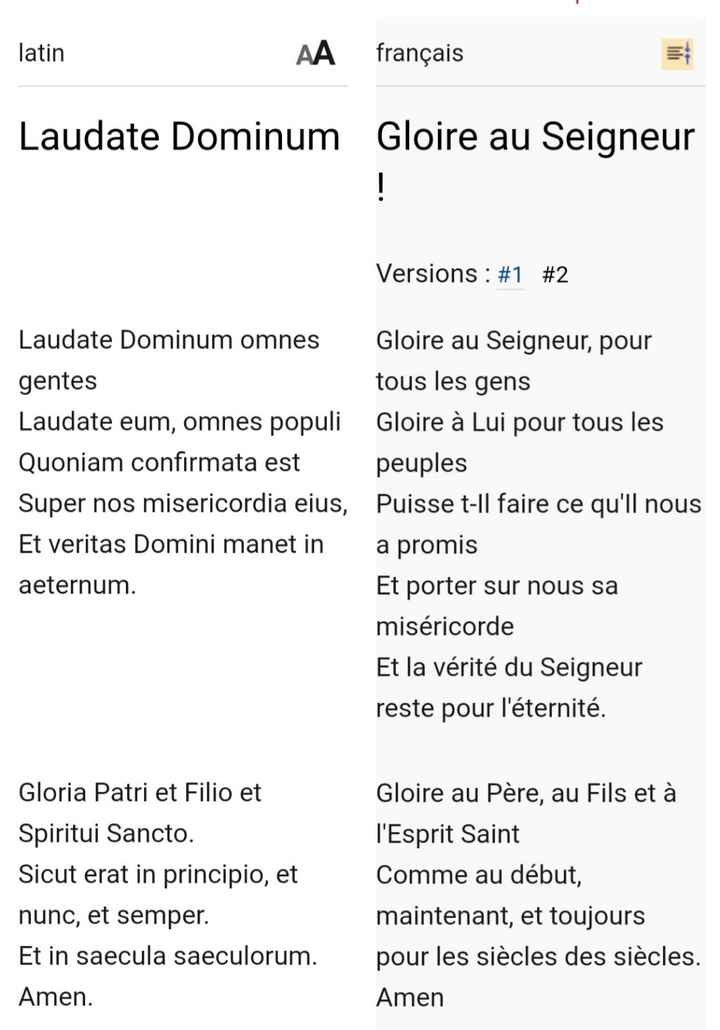Screen dimensions: 720x1030
Task: Select the français column header
Action: tap(418, 54)
